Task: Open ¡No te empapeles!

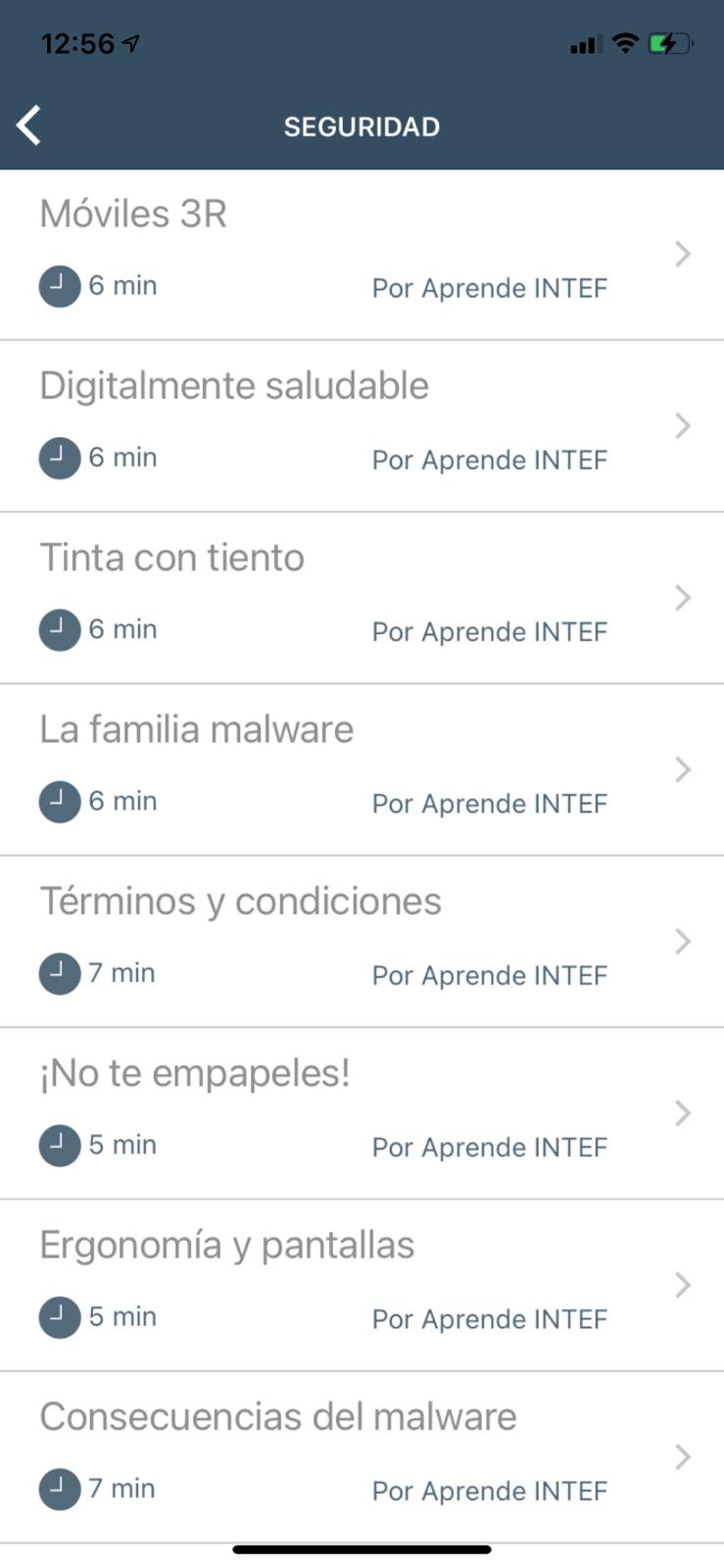Action: (x=362, y=1113)
